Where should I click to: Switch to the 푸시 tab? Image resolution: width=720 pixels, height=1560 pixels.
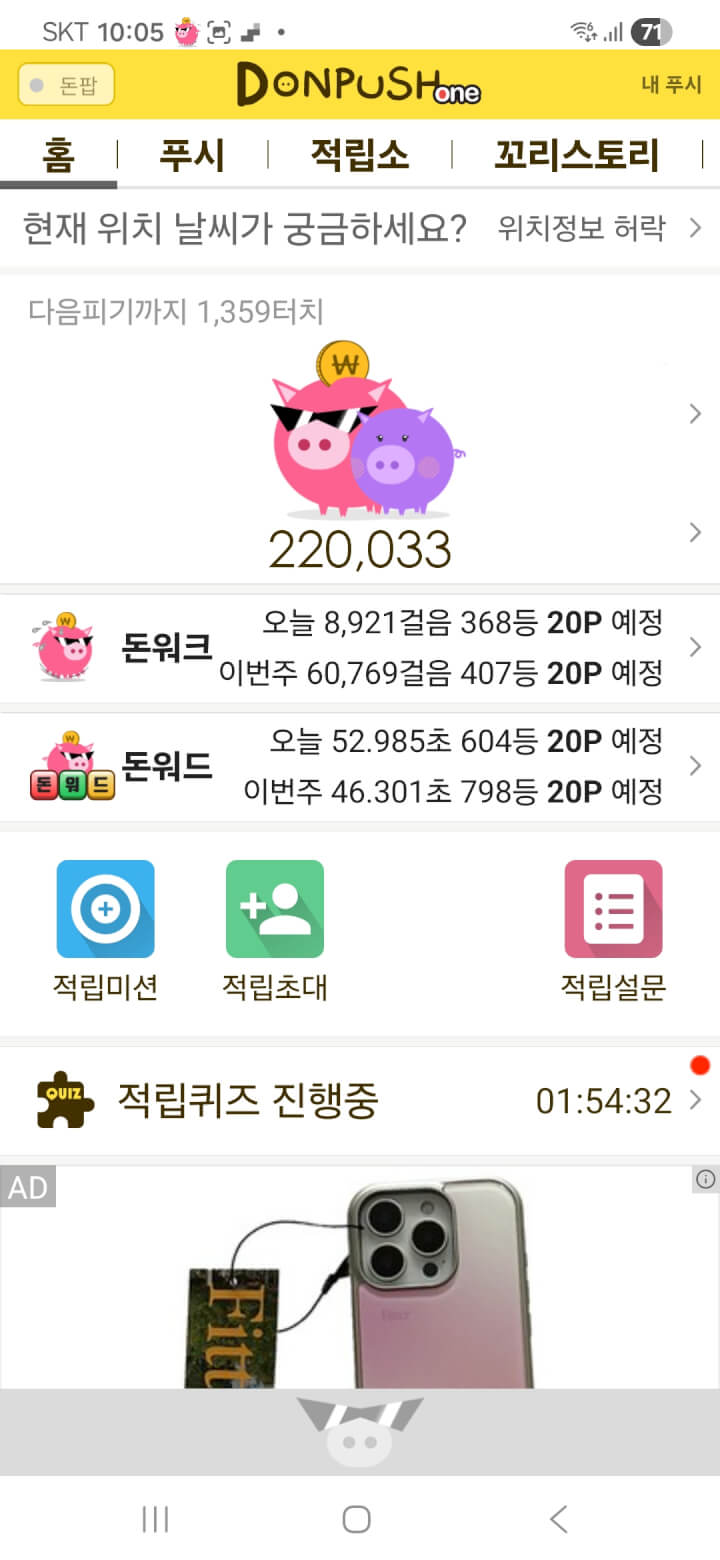(x=192, y=156)
